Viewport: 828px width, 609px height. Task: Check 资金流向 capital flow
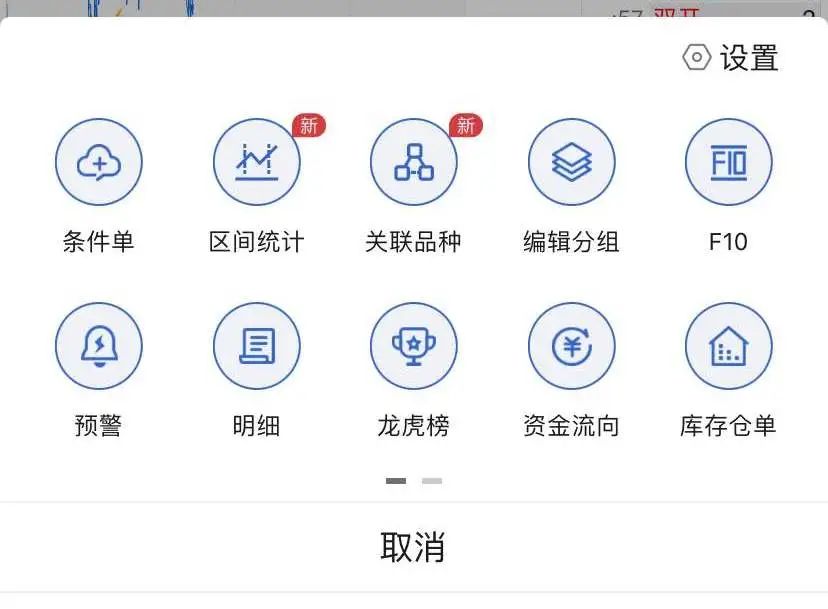coord(571,347)
